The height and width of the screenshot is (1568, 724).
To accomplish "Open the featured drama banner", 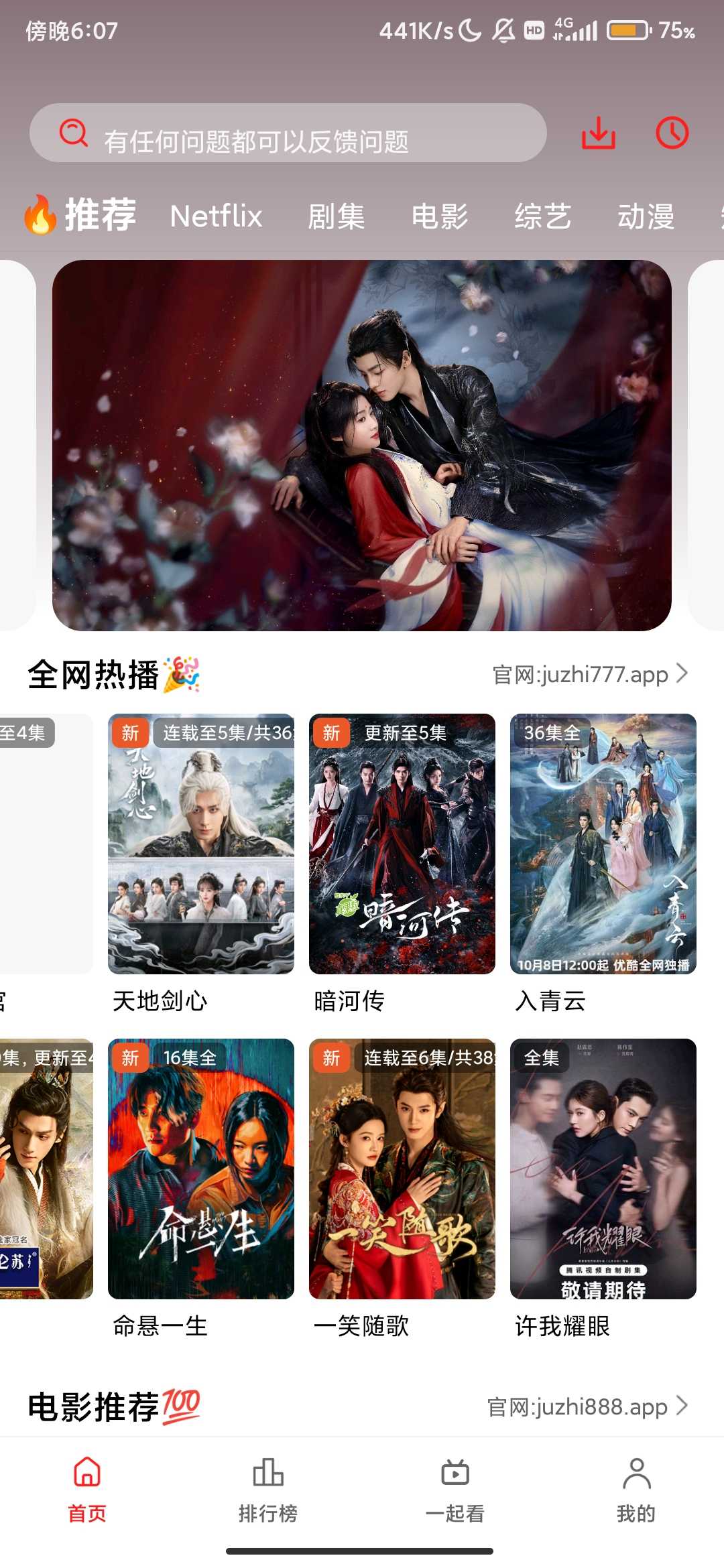I will 362,446.
